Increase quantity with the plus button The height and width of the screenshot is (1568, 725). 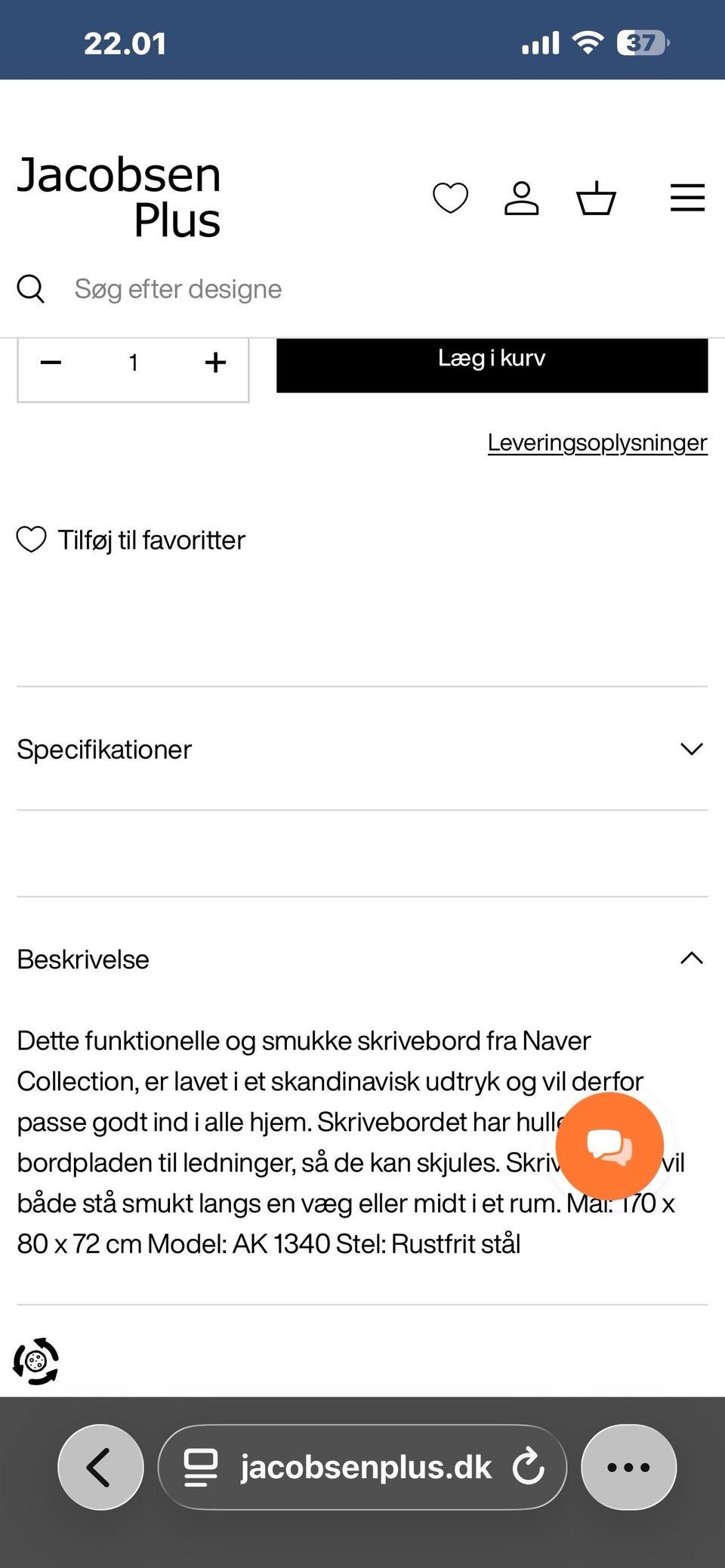tap(215, 363)
